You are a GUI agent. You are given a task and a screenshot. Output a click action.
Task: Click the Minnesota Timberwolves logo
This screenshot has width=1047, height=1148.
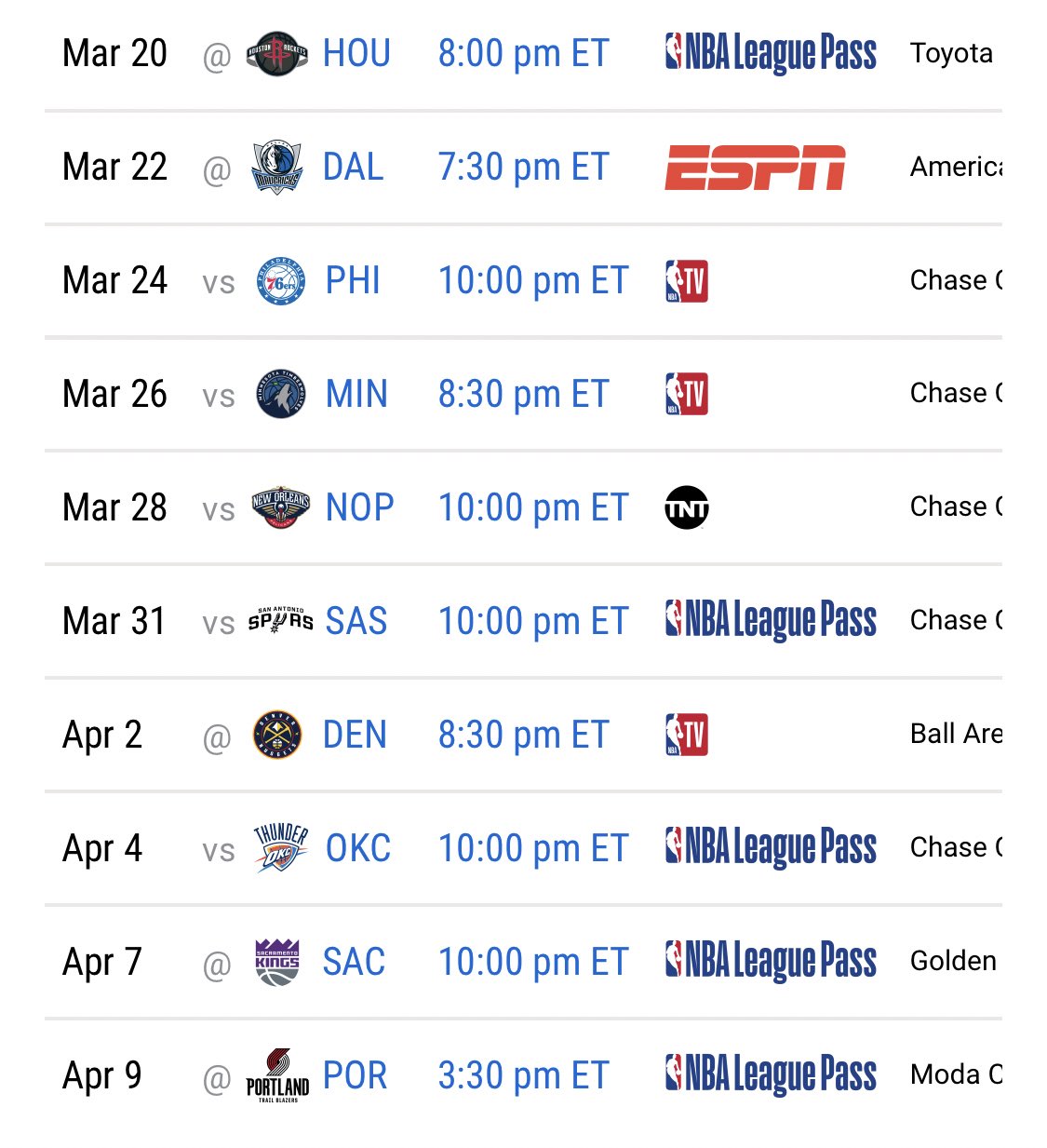click(x=279, y=394)
